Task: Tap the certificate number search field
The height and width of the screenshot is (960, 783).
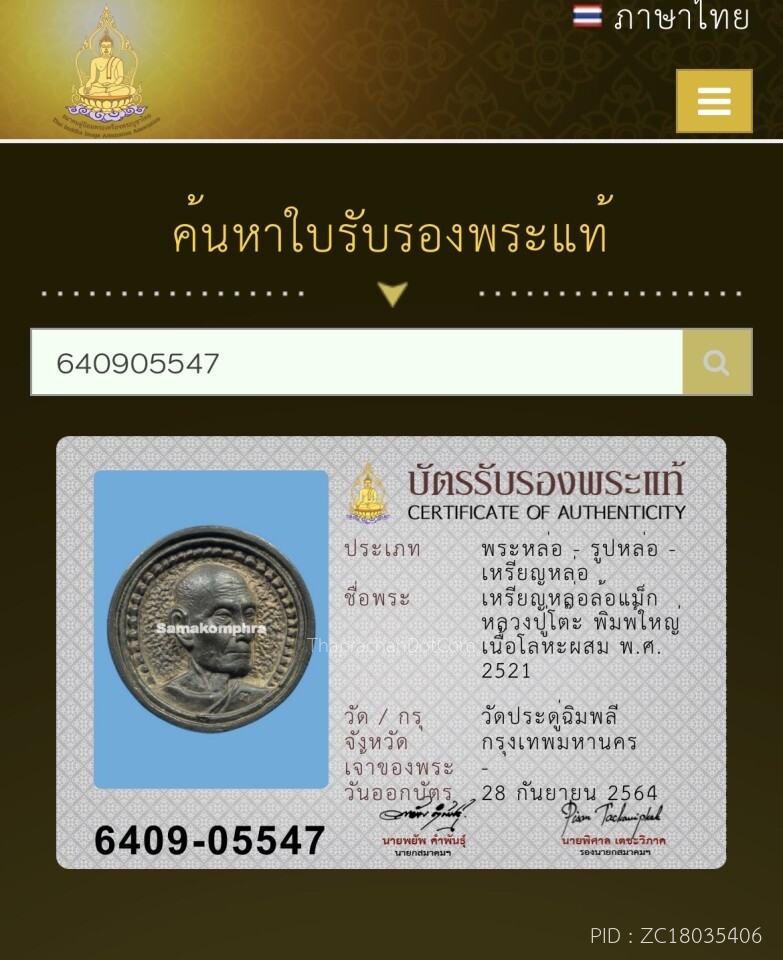Action: point(356,363)
